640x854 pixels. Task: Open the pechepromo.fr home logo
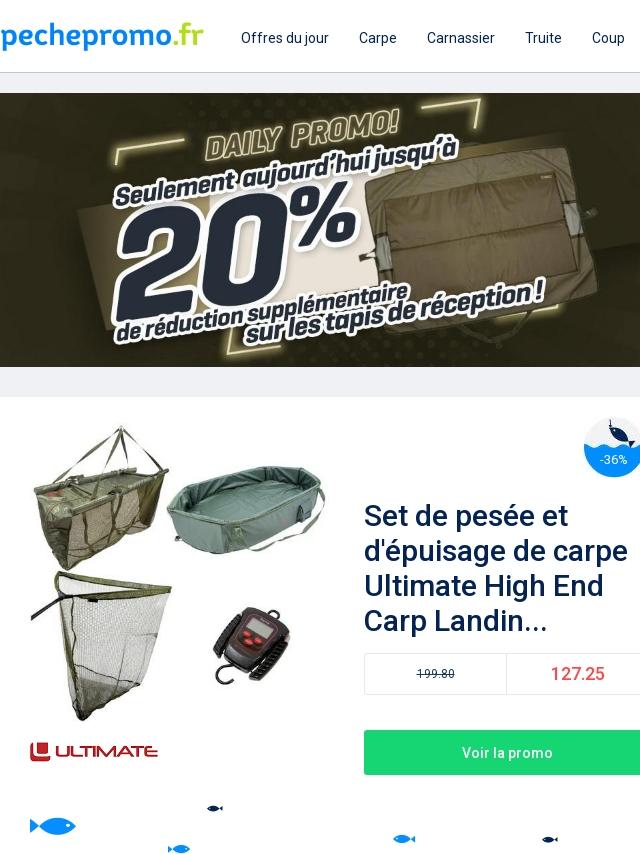[102, 36]
